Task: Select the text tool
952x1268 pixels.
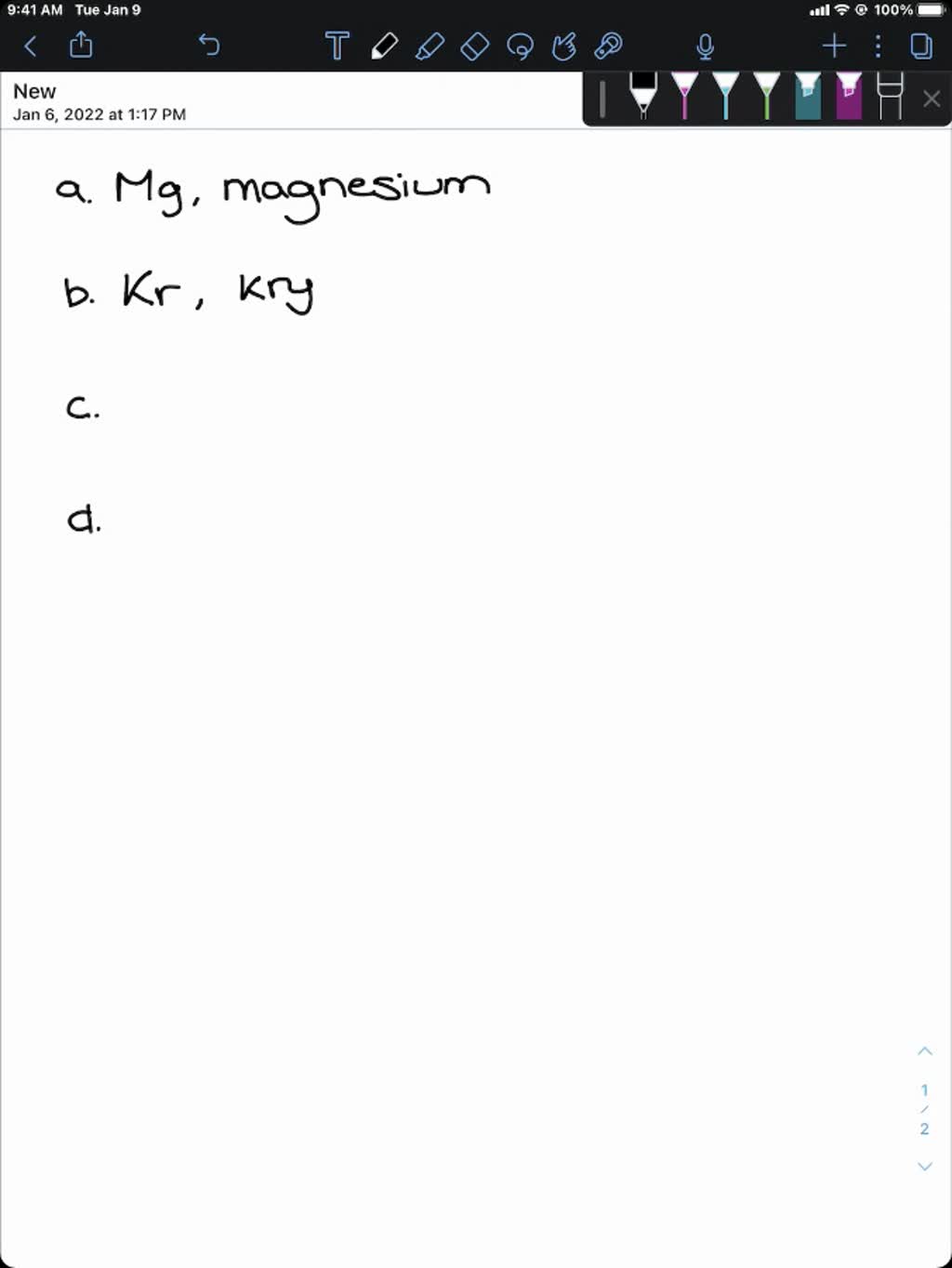Action: 337,46
